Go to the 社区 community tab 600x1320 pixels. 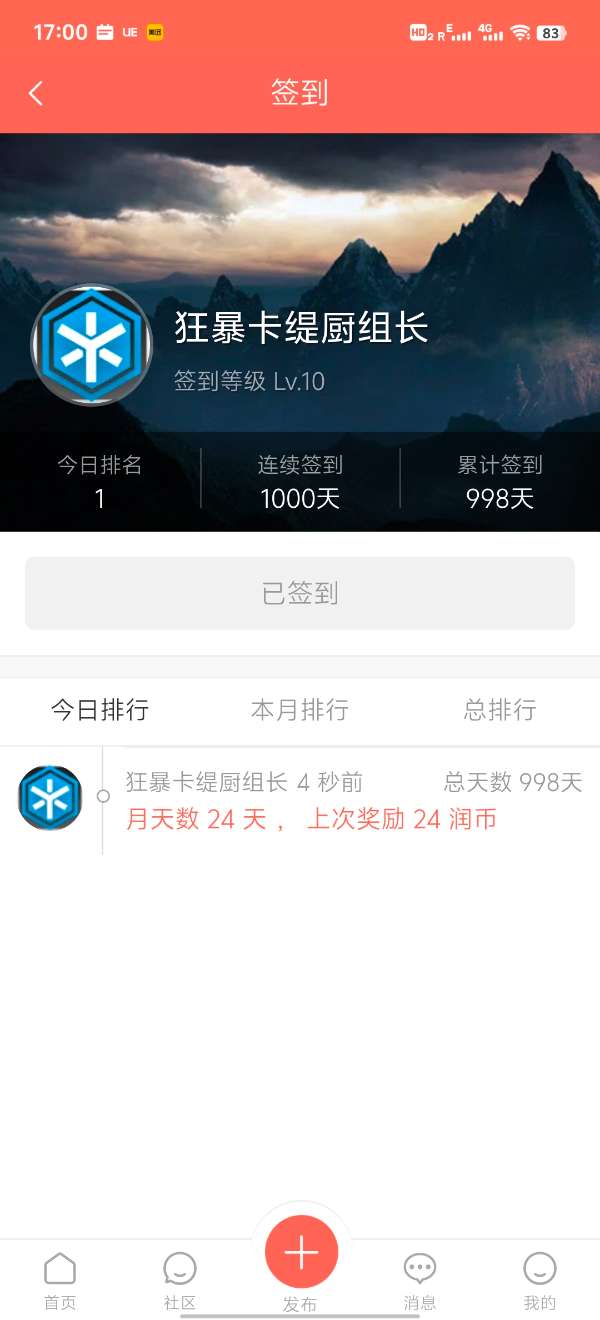coord(180,1280)
